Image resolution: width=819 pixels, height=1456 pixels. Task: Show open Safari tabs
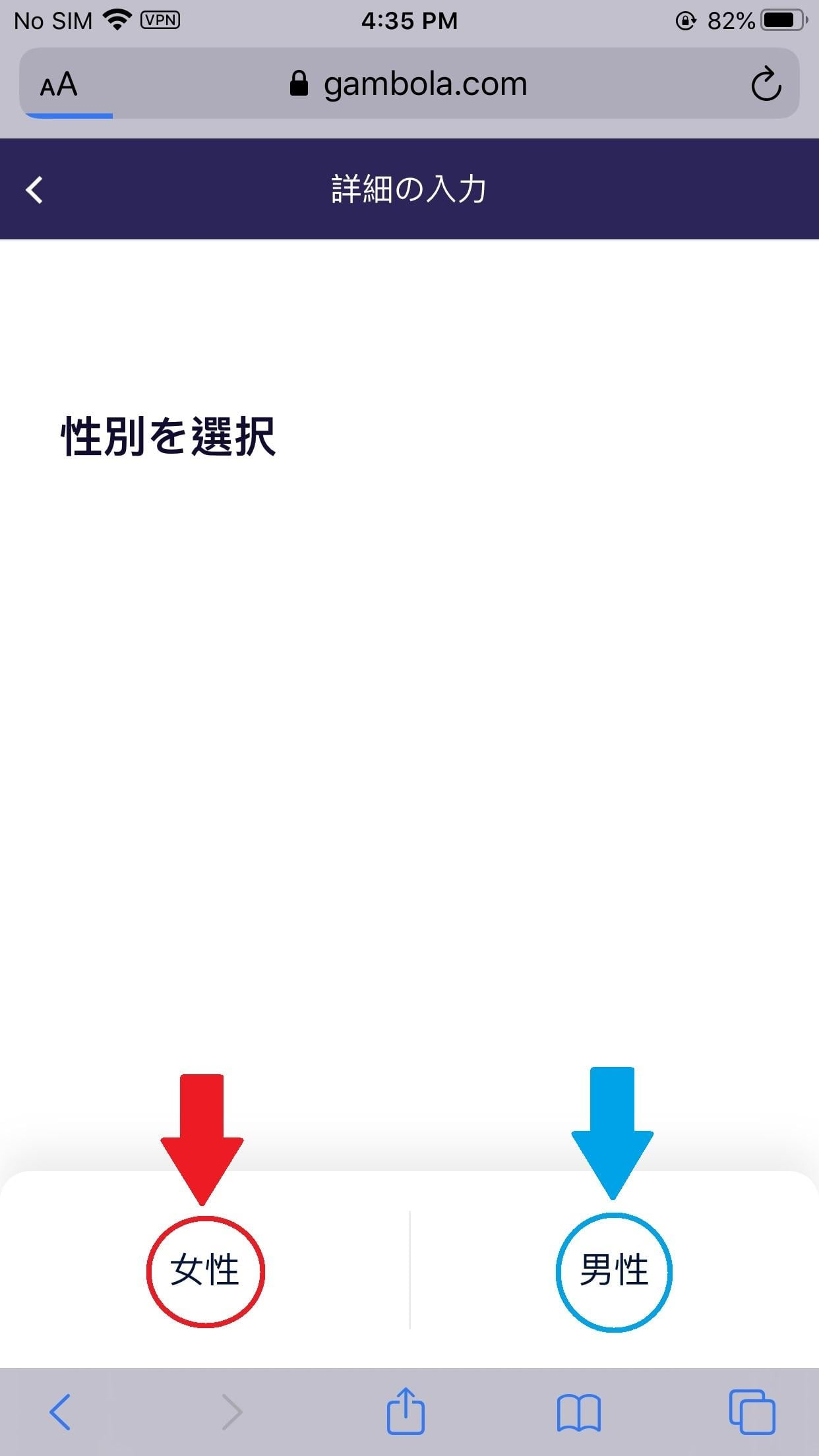[x=752, y=1412]
